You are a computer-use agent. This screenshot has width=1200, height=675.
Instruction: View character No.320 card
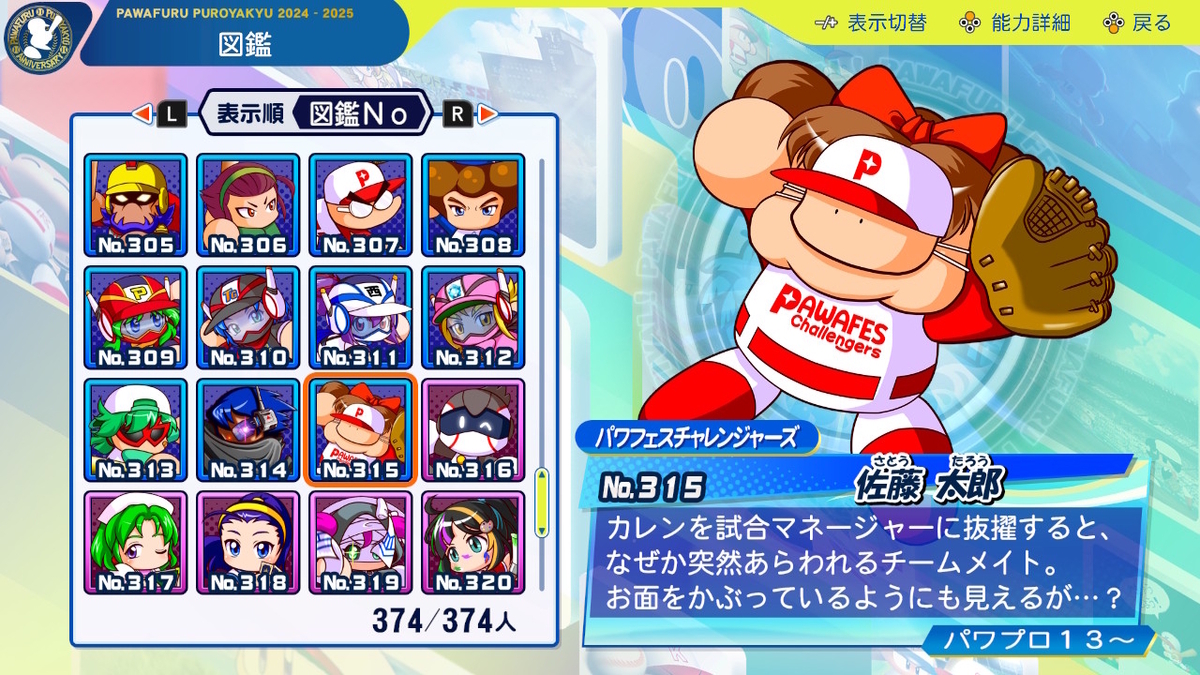472,542
